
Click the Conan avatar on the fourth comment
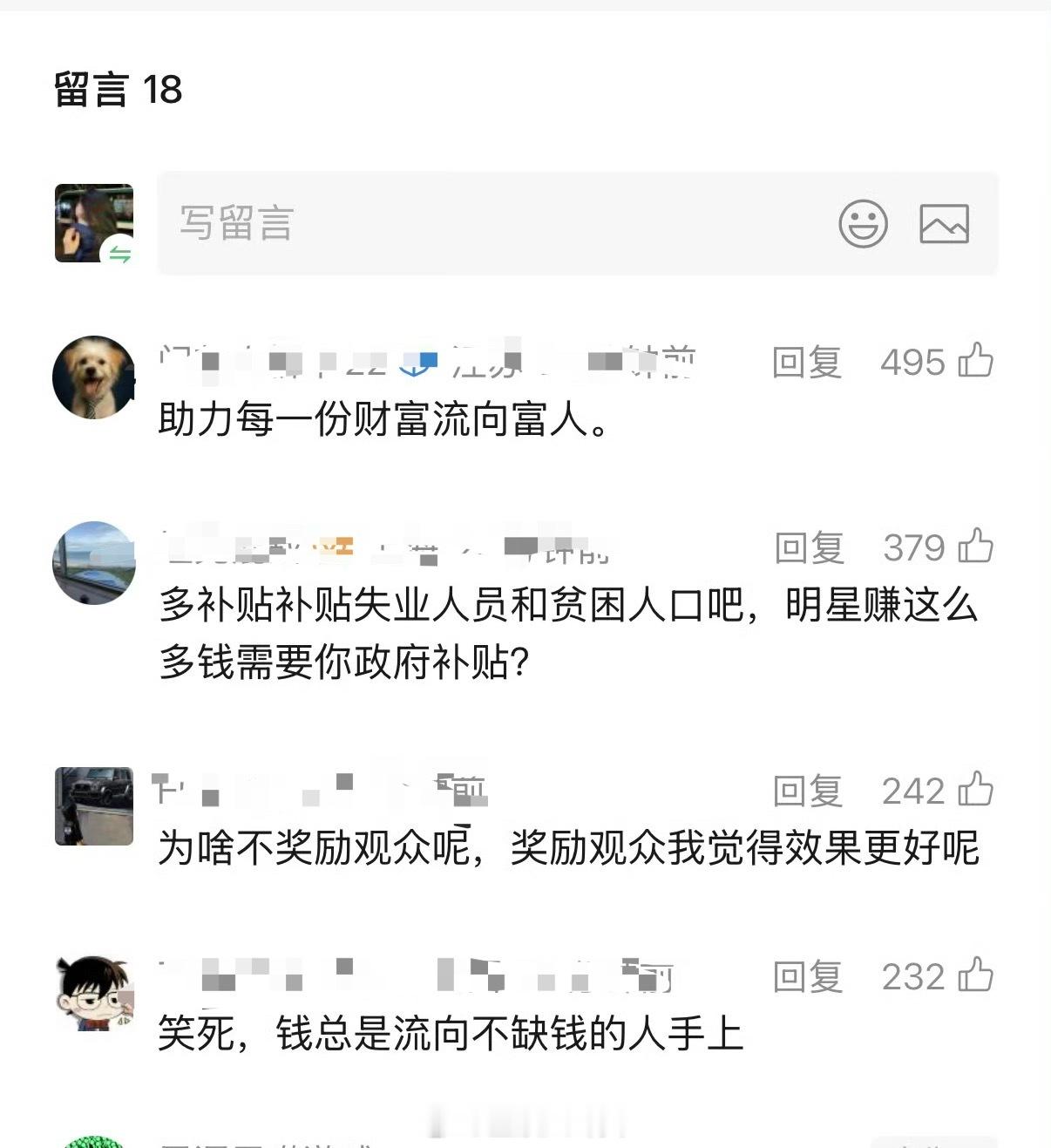coord(94,988)
